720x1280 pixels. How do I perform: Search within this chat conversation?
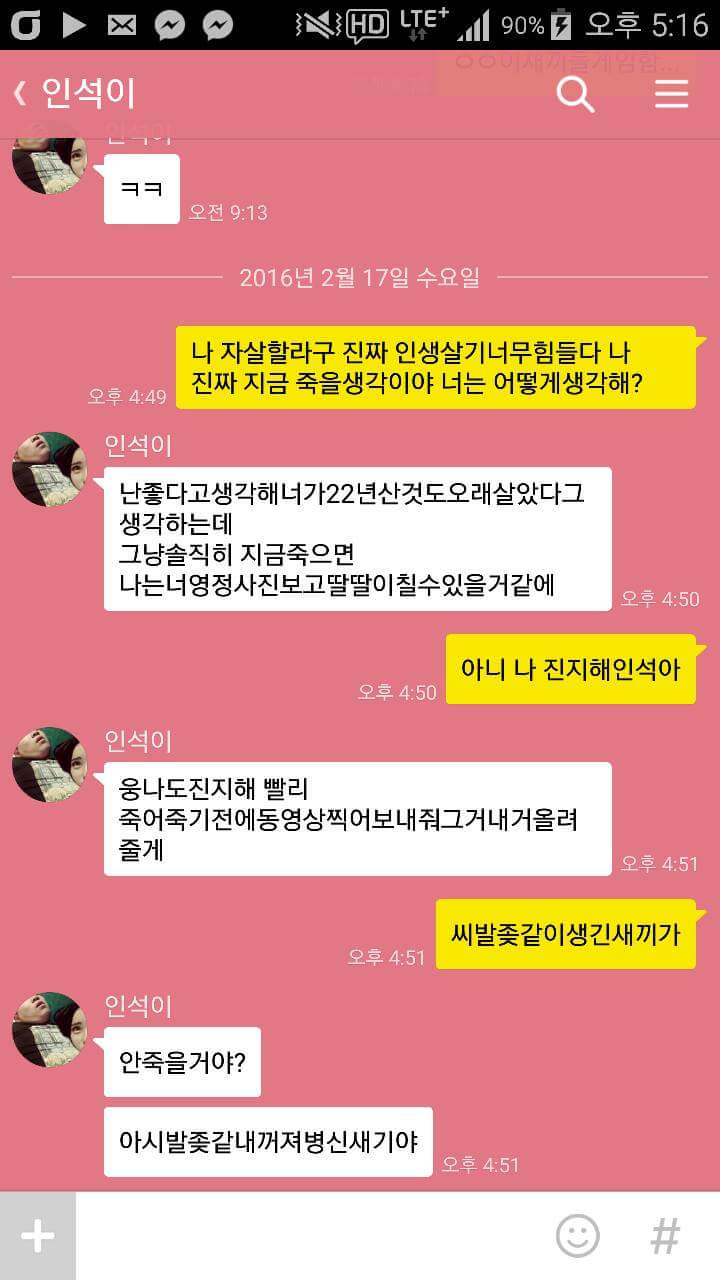pos(575,95)
